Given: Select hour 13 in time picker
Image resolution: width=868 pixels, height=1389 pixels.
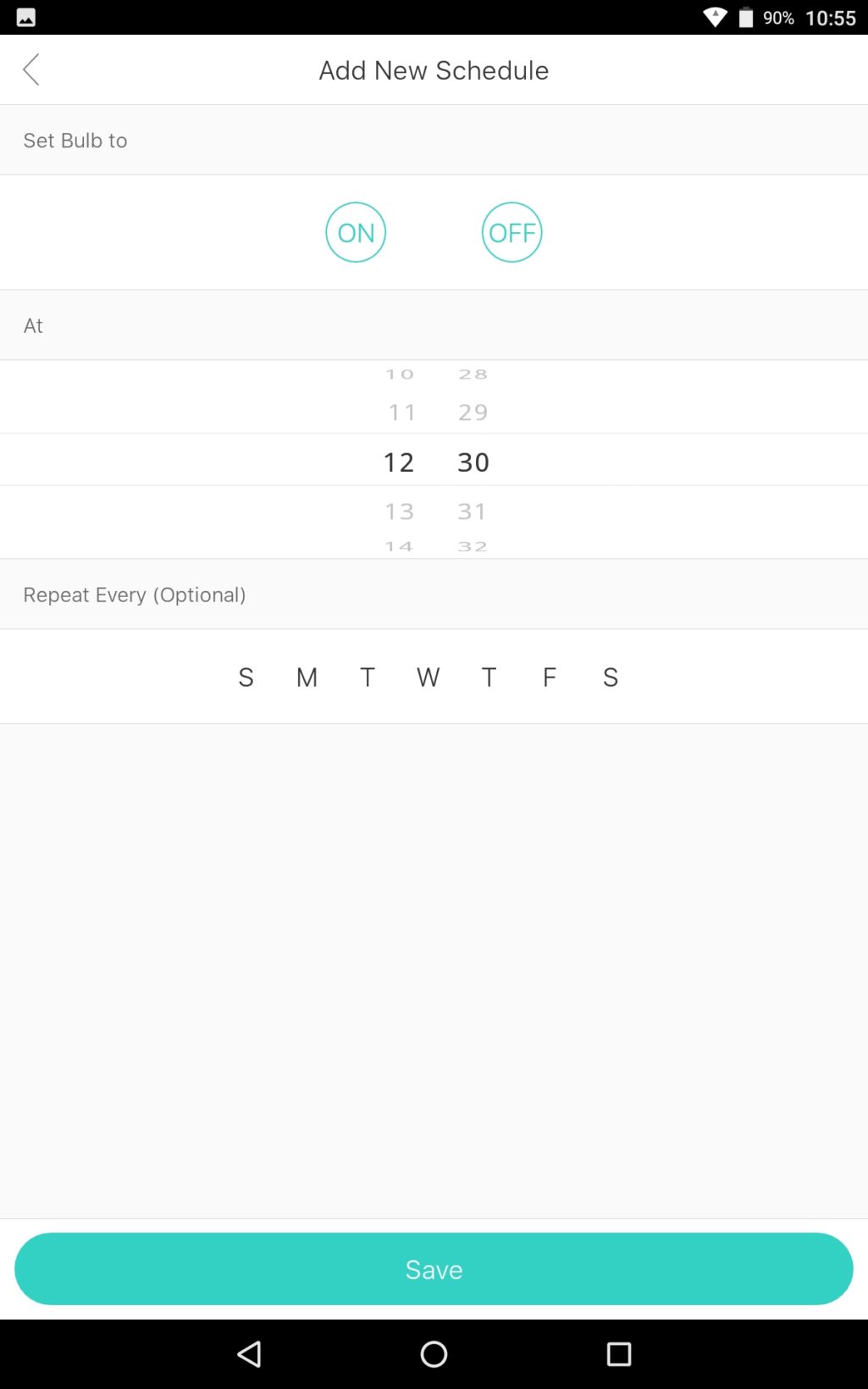Looking at the screenshot, I should point(400,512).
